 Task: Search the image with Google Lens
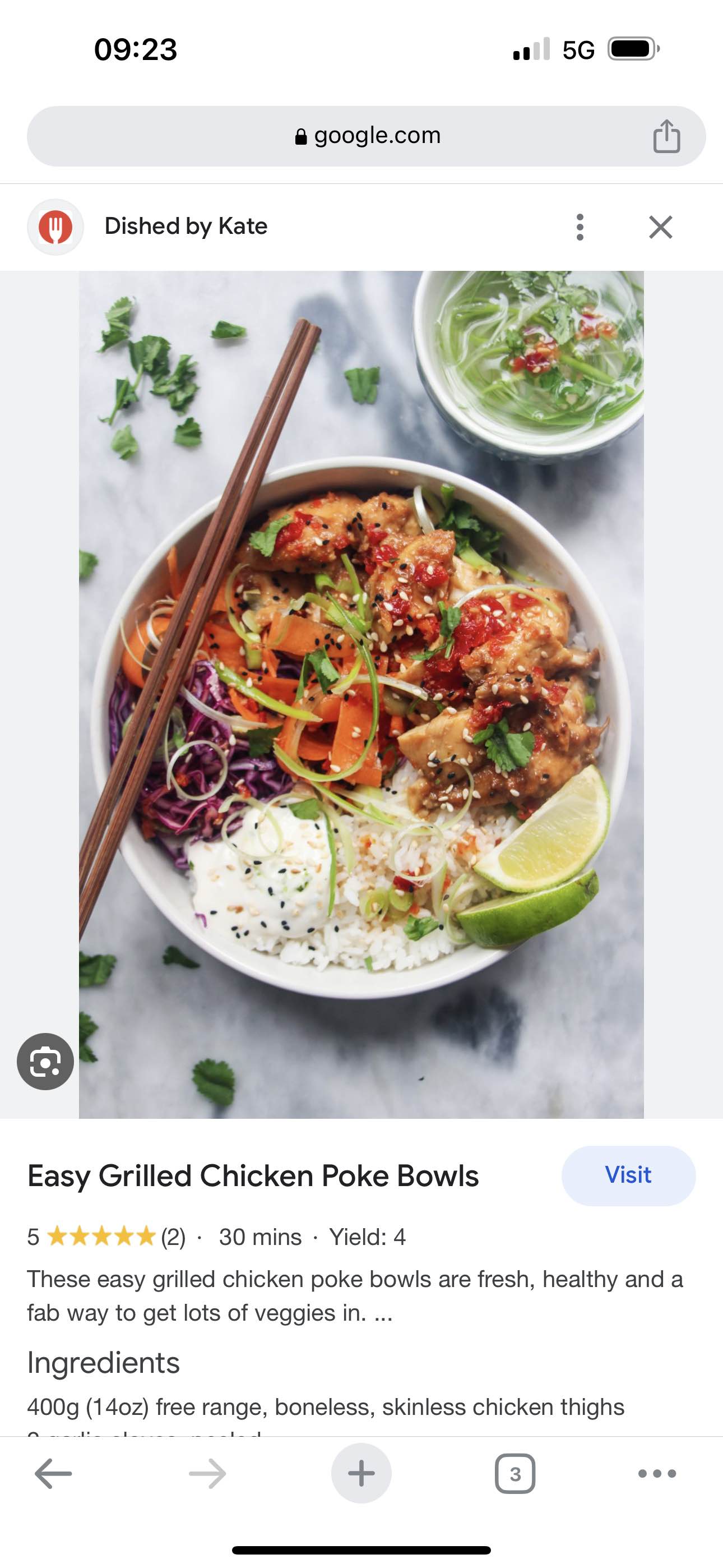[x=45, y=1061]
